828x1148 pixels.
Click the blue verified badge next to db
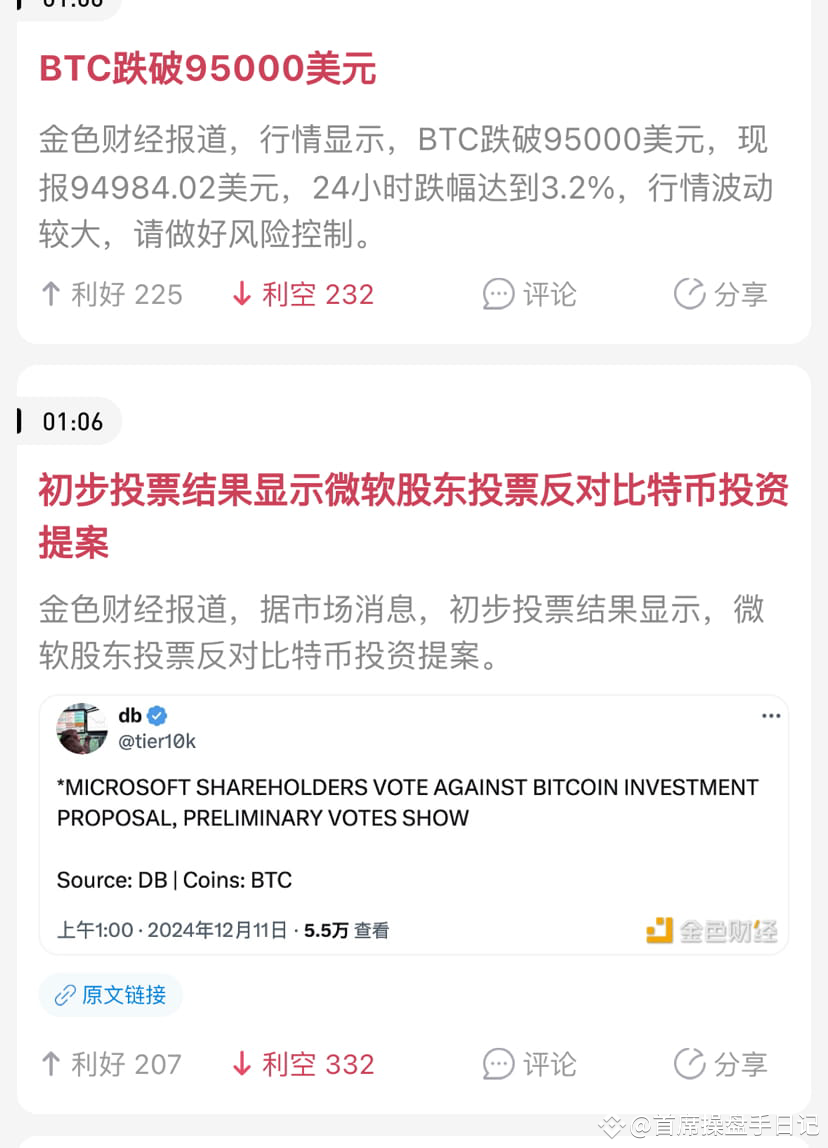pyautogui.click(x=156, y=715)
